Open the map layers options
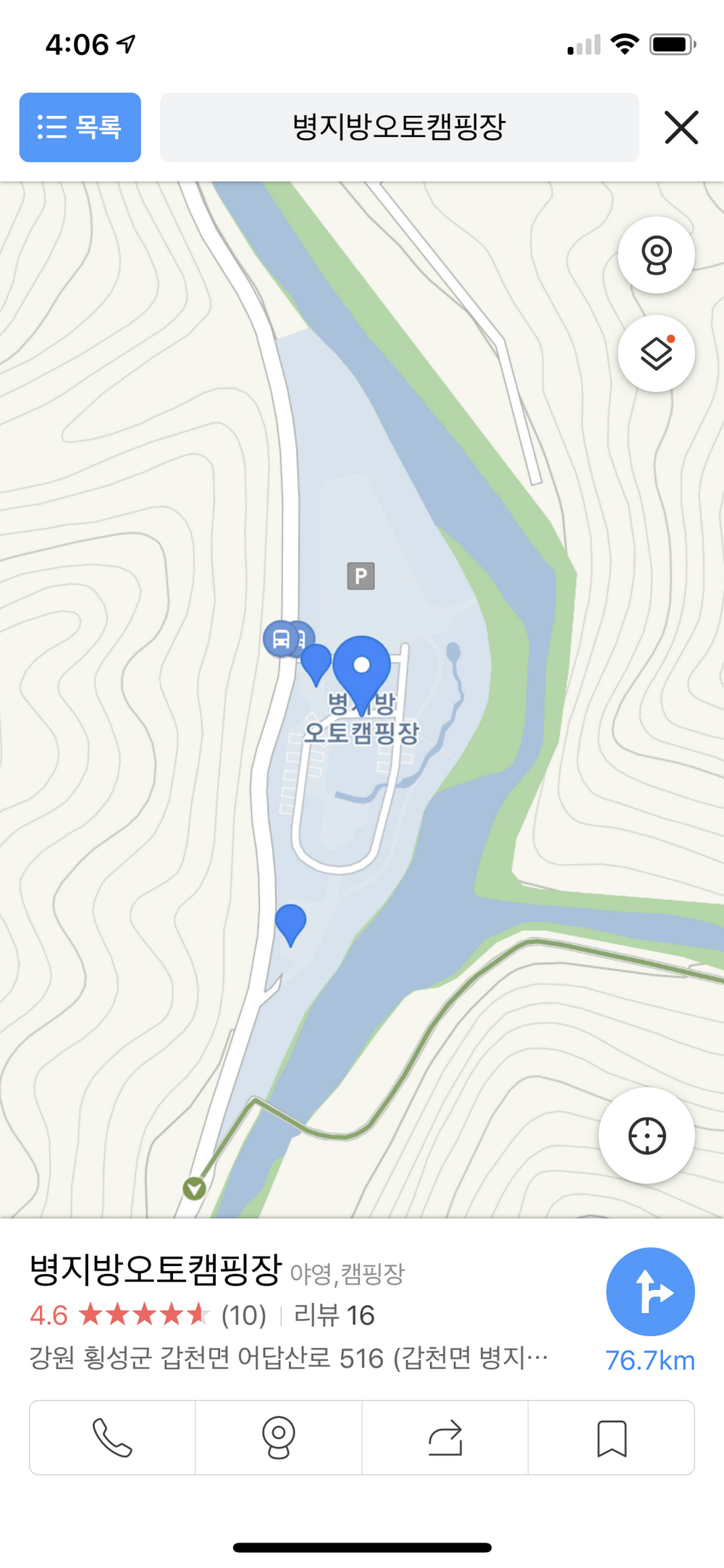 point(656,353)
